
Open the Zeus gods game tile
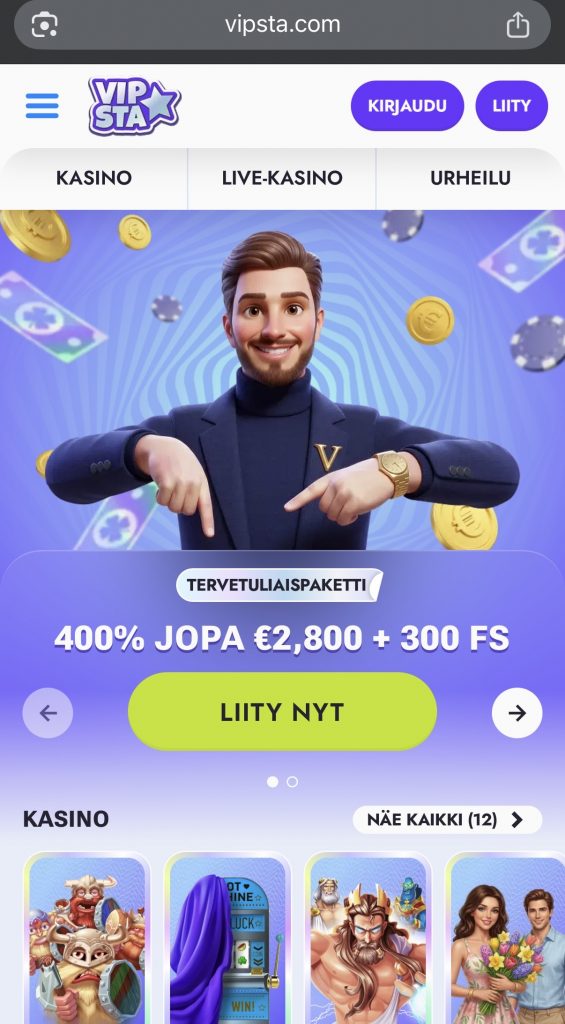(368, 938)
